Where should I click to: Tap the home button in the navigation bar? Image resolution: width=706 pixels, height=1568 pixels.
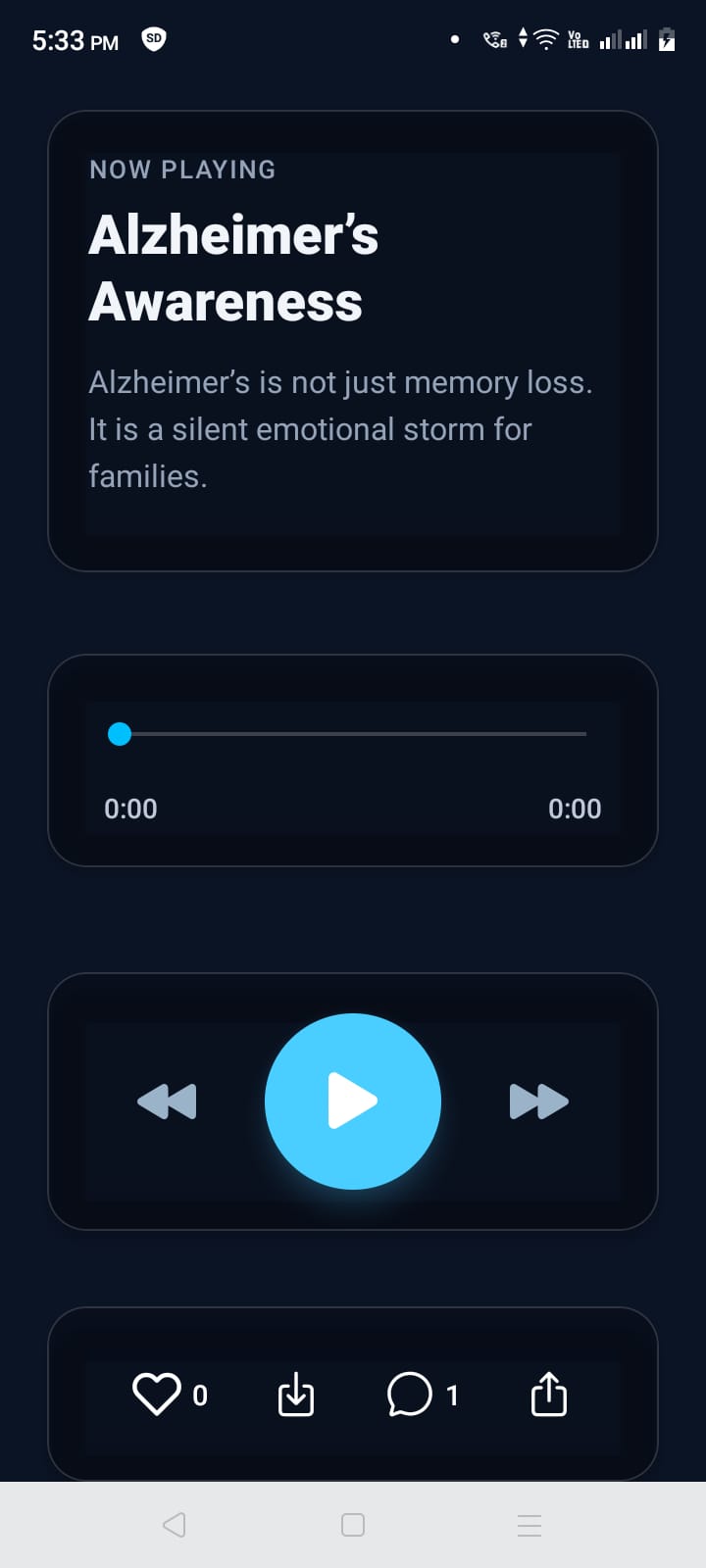[352, 1525]
